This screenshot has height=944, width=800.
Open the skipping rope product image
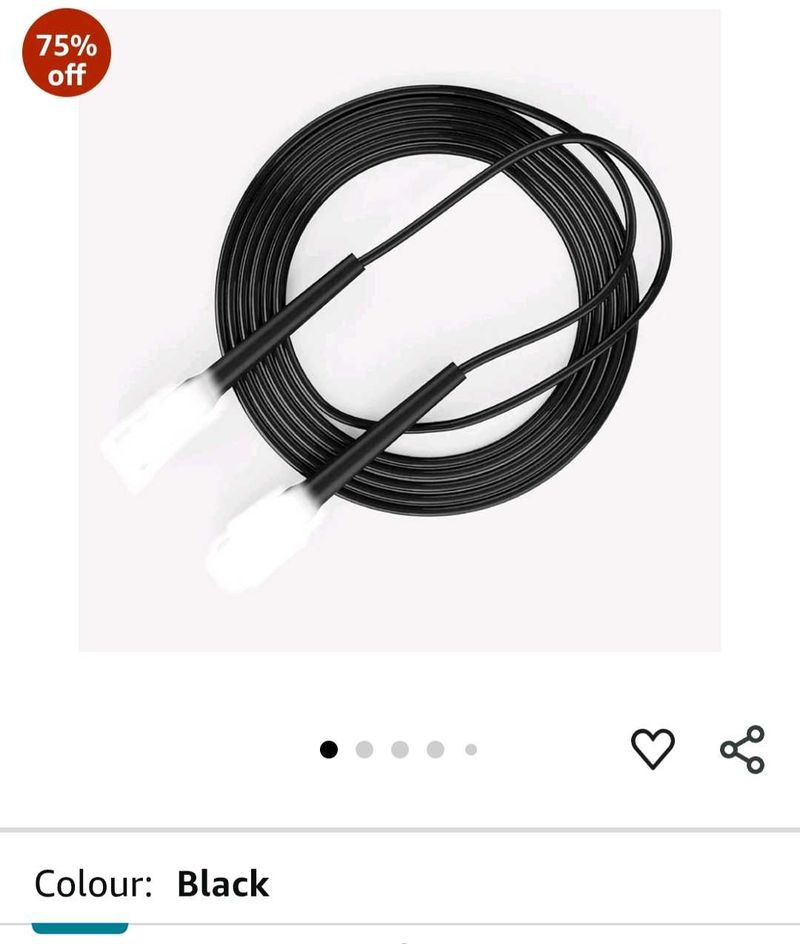tap(400, 330)
